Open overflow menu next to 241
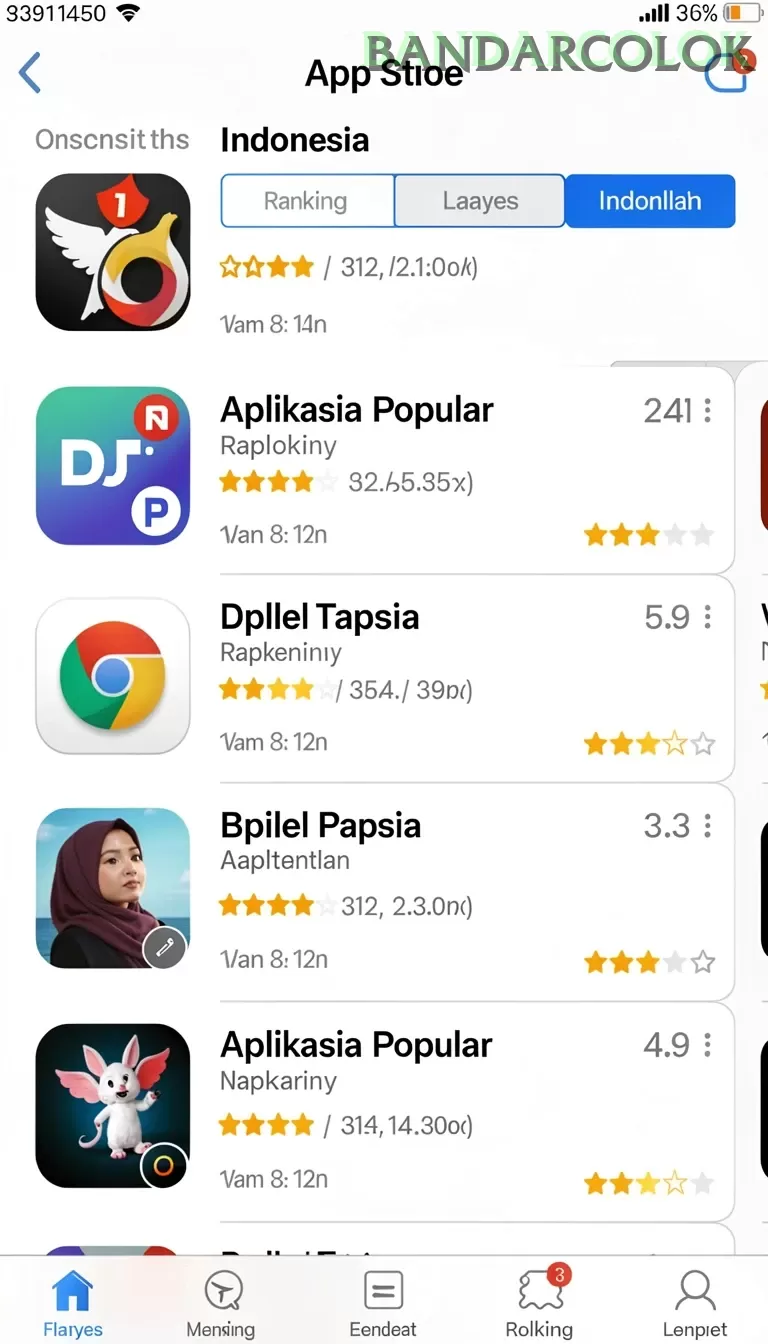 708,410
